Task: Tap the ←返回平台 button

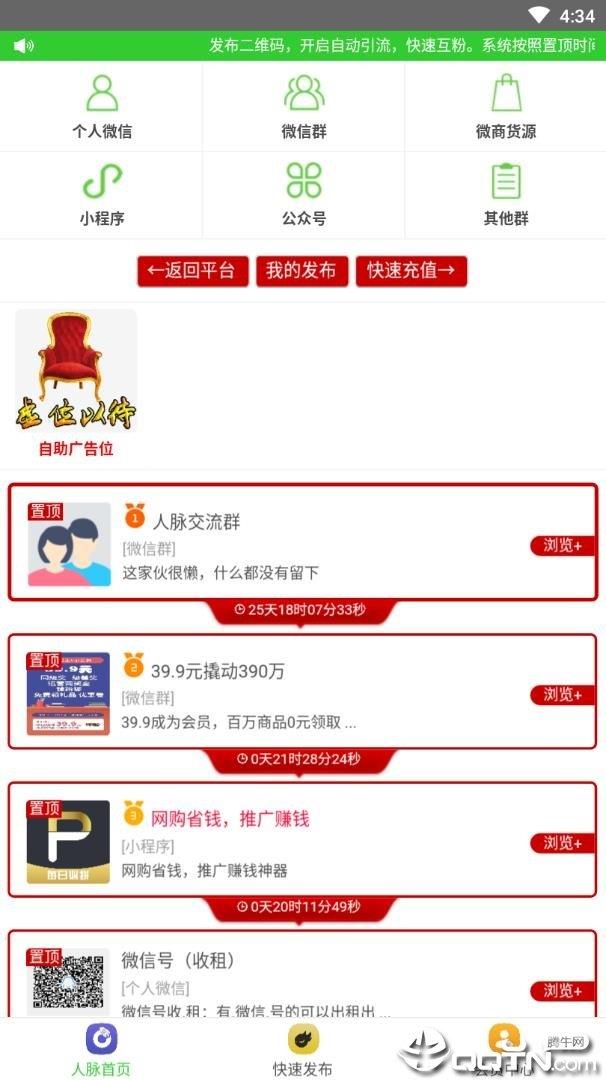Action: point(192,270)
